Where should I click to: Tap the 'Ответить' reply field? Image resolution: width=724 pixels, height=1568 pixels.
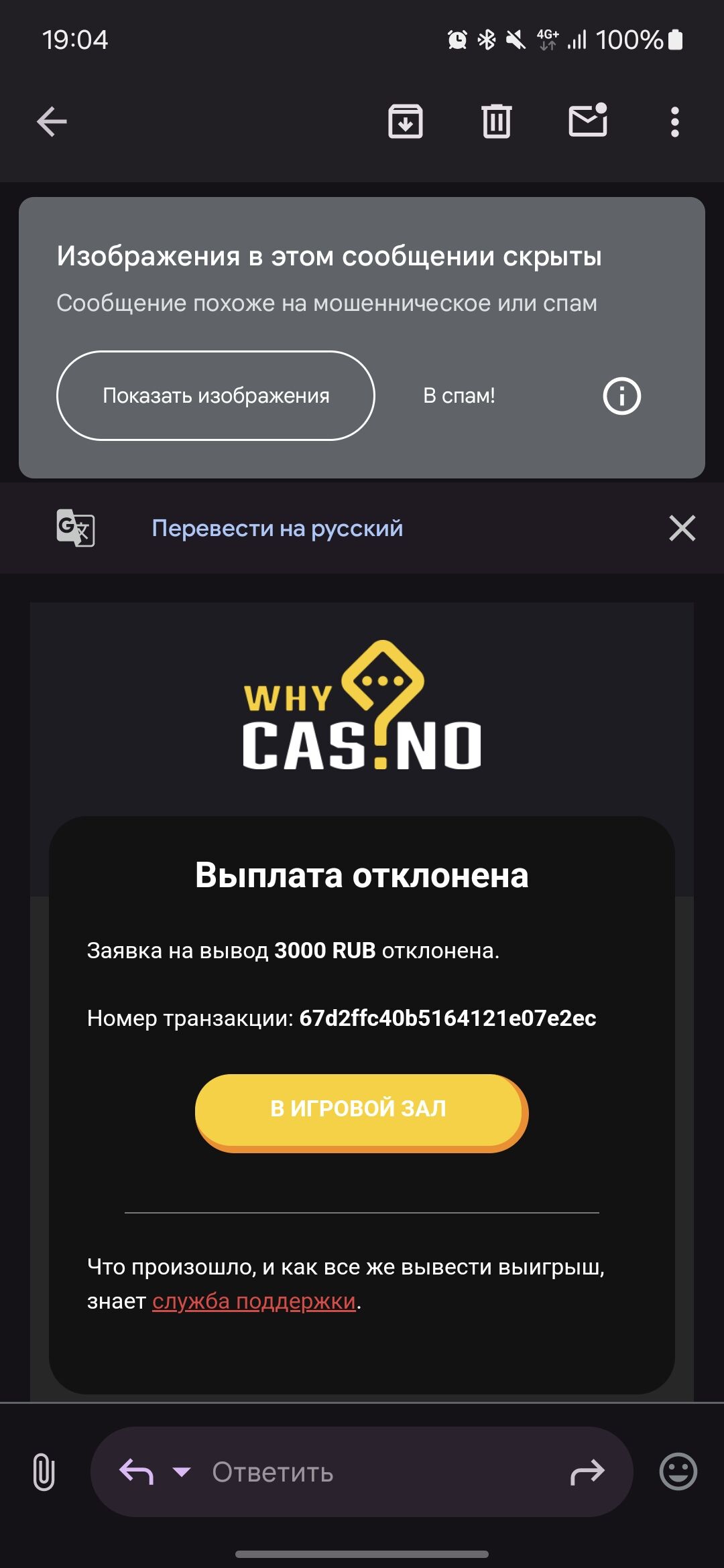coord(362,1472)
